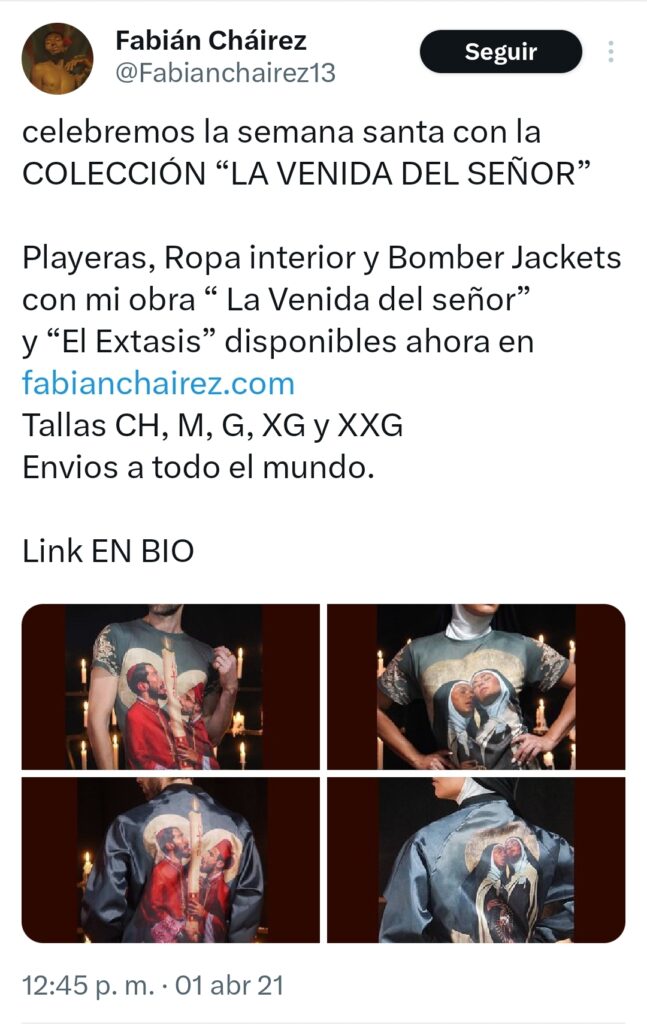Open the bomber jacket photo with red figures
The width and height of the screenshot is (647, 1024).
coord(171,860)
